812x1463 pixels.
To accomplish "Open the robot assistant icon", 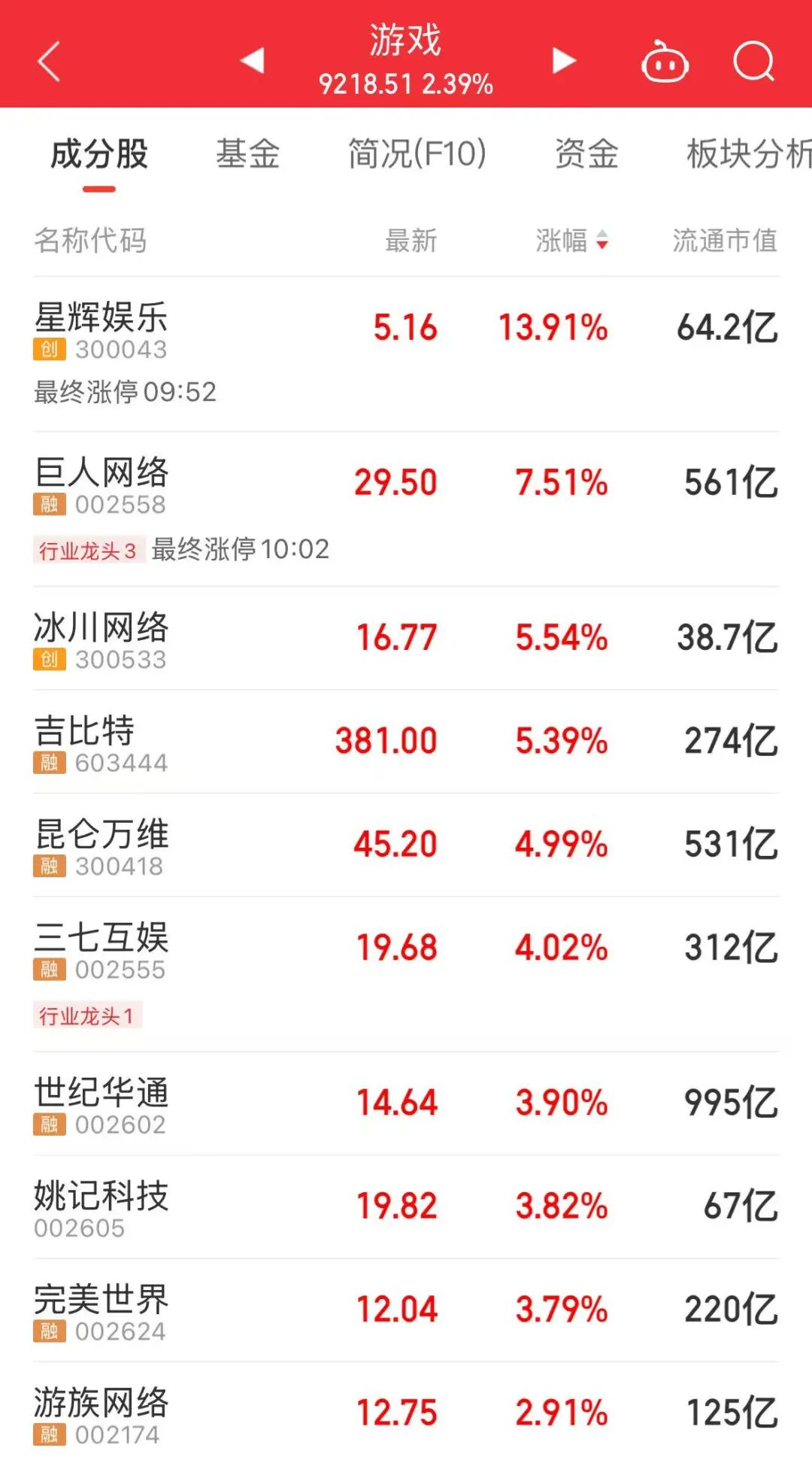I will pos(665,61).
